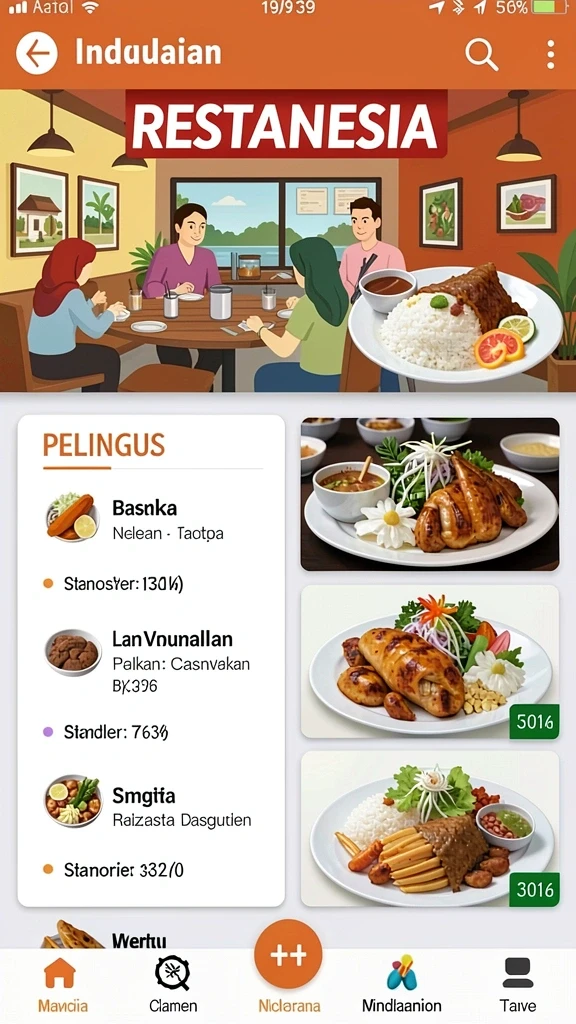The image size is (576, 1024).
Task: Switch to the Clamen tab
Action: 173,984
